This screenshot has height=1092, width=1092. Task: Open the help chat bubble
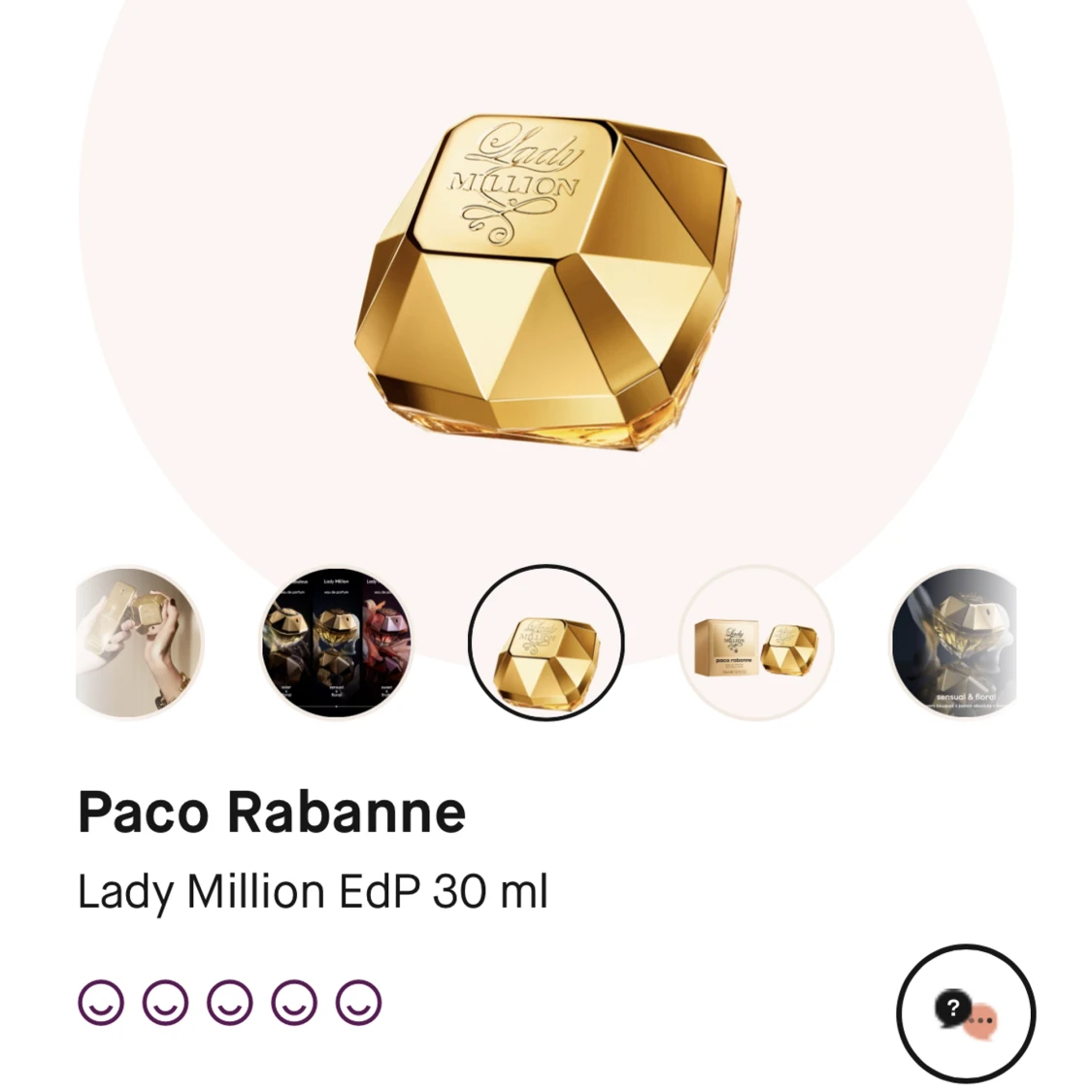point(966,1013)
